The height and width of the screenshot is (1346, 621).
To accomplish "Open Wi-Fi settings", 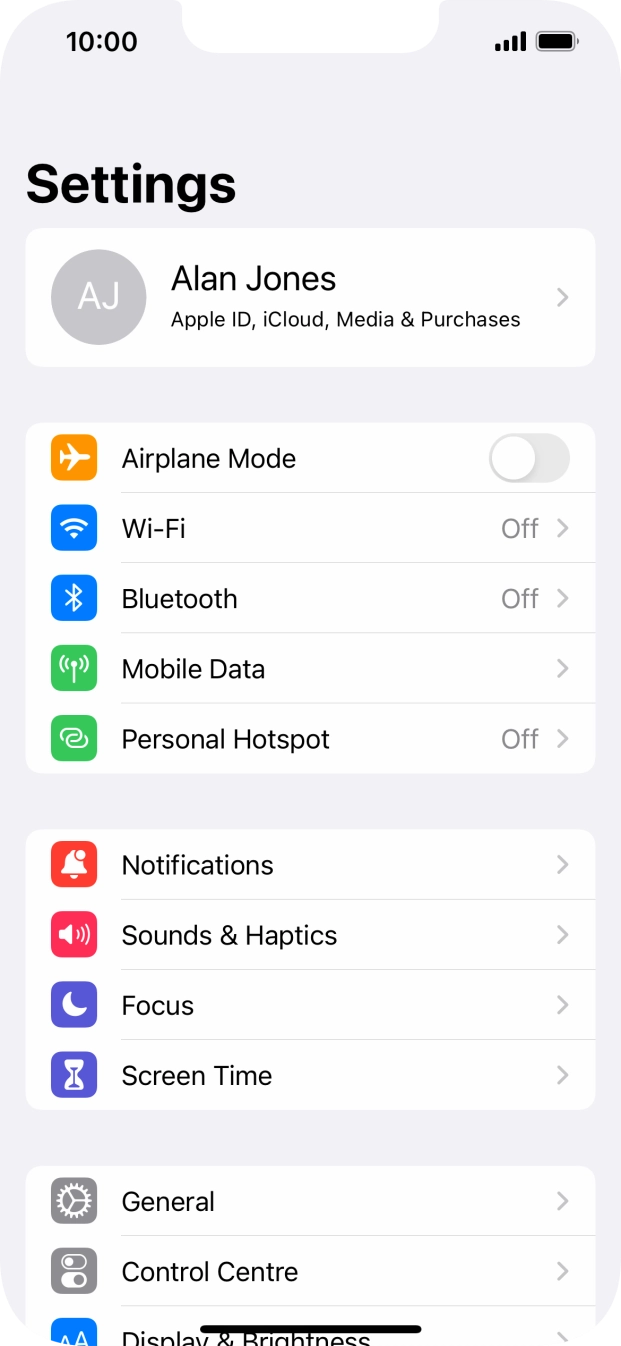I will [x=310, y=528].
